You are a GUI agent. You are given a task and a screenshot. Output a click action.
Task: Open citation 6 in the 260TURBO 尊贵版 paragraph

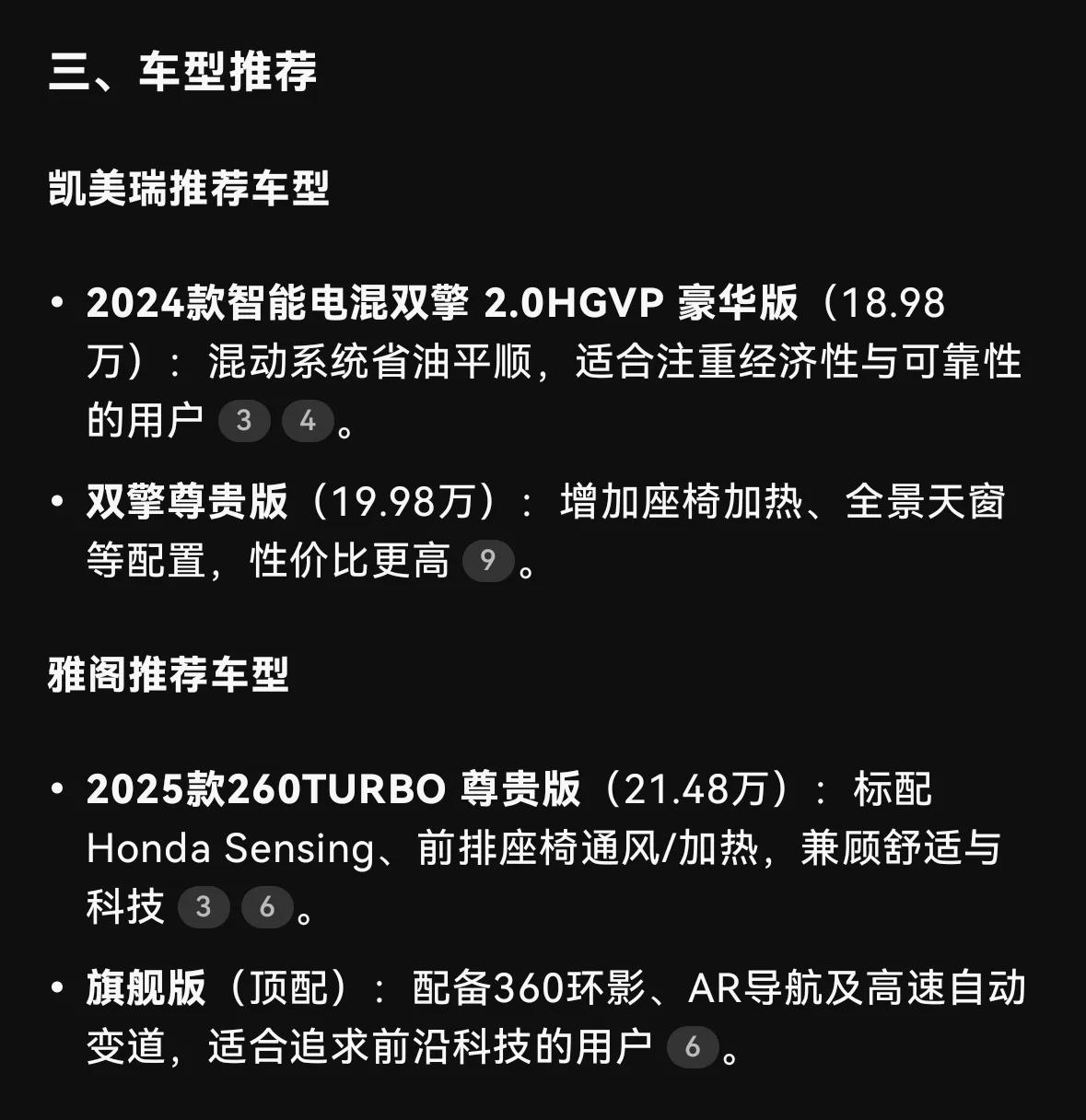[267, 907]
